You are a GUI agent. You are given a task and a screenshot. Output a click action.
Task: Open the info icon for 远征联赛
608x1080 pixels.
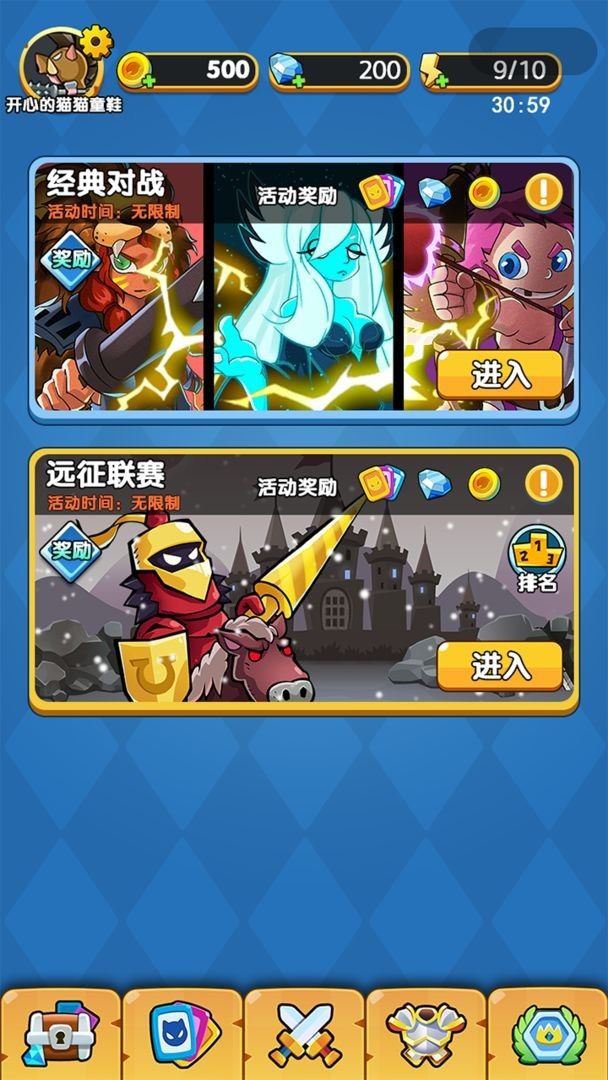click(x=544, y=483)
